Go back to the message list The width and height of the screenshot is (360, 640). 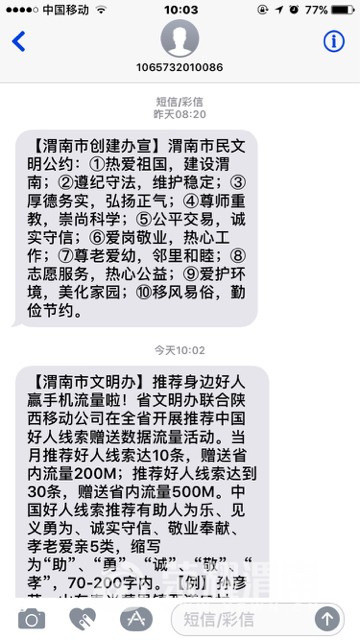pos(19,41)
